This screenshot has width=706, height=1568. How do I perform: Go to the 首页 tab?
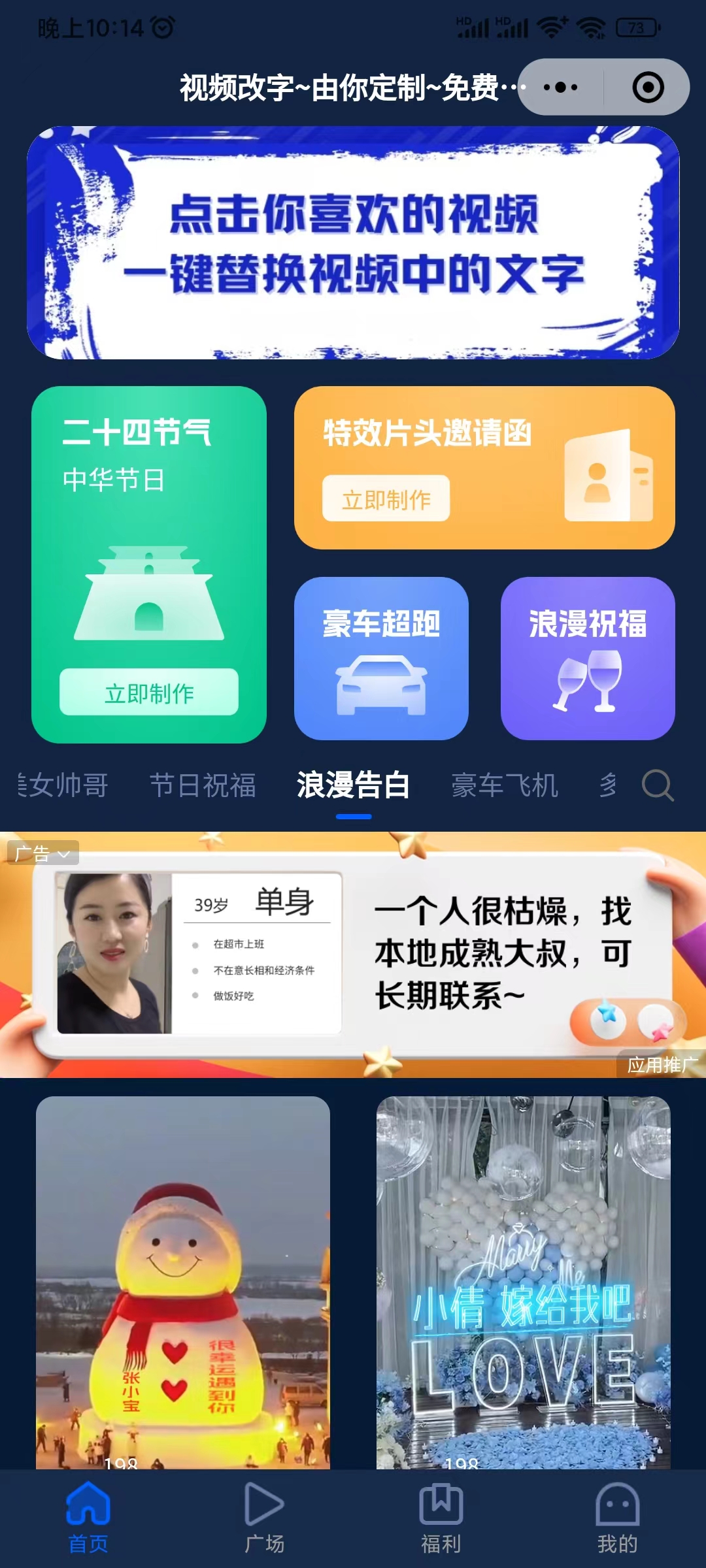click(88, 1518)
